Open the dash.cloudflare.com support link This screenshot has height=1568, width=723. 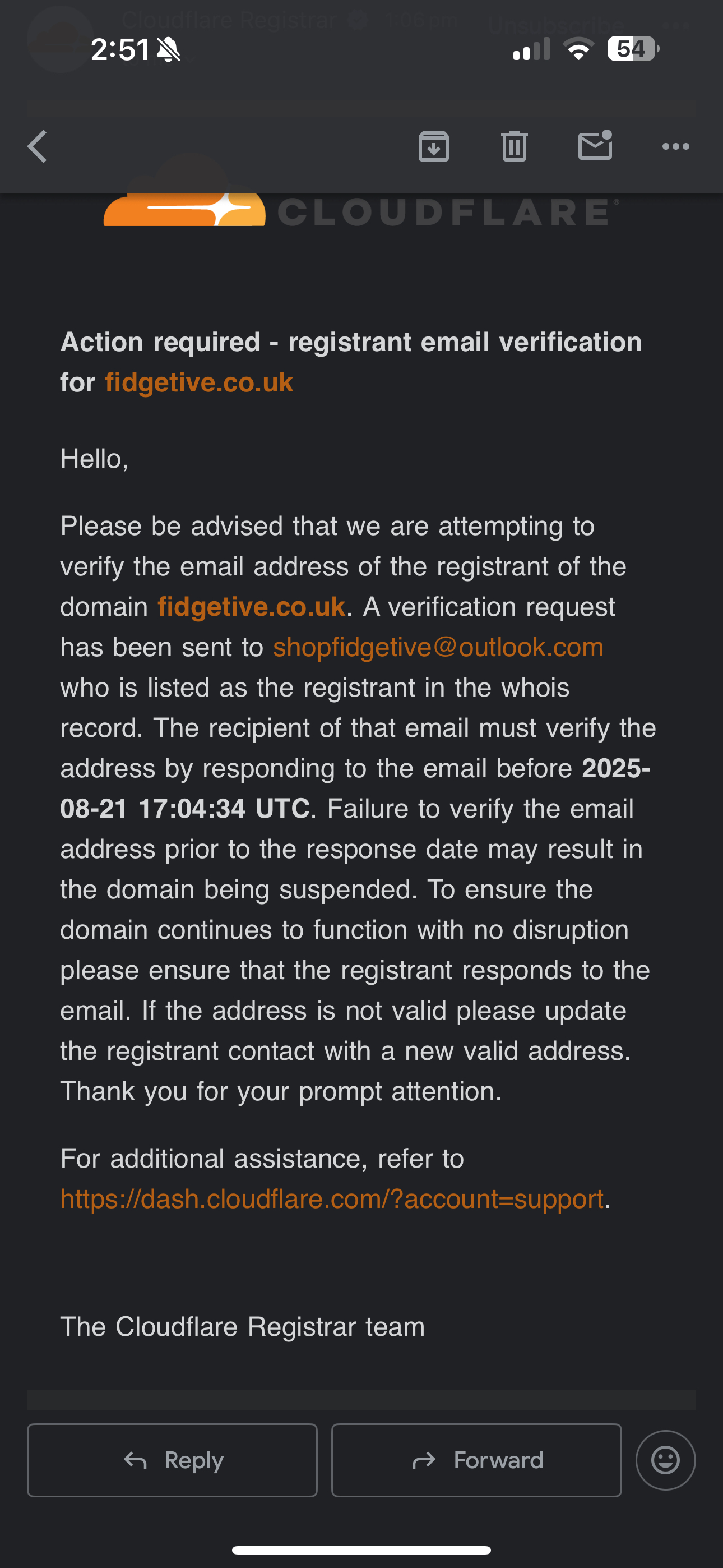(332, 1198)
